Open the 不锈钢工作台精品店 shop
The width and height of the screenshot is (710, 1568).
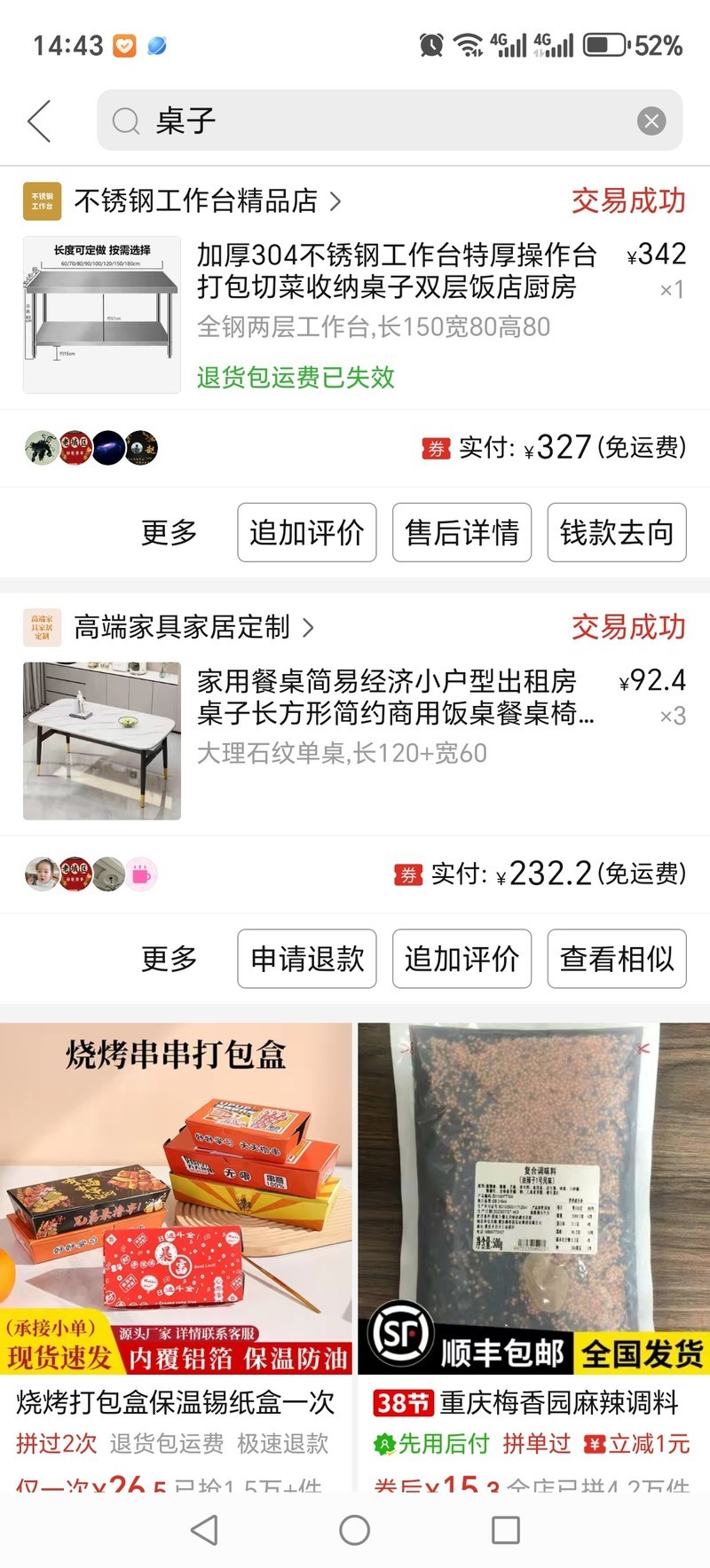pyautogui.click(x=197, y=201)
